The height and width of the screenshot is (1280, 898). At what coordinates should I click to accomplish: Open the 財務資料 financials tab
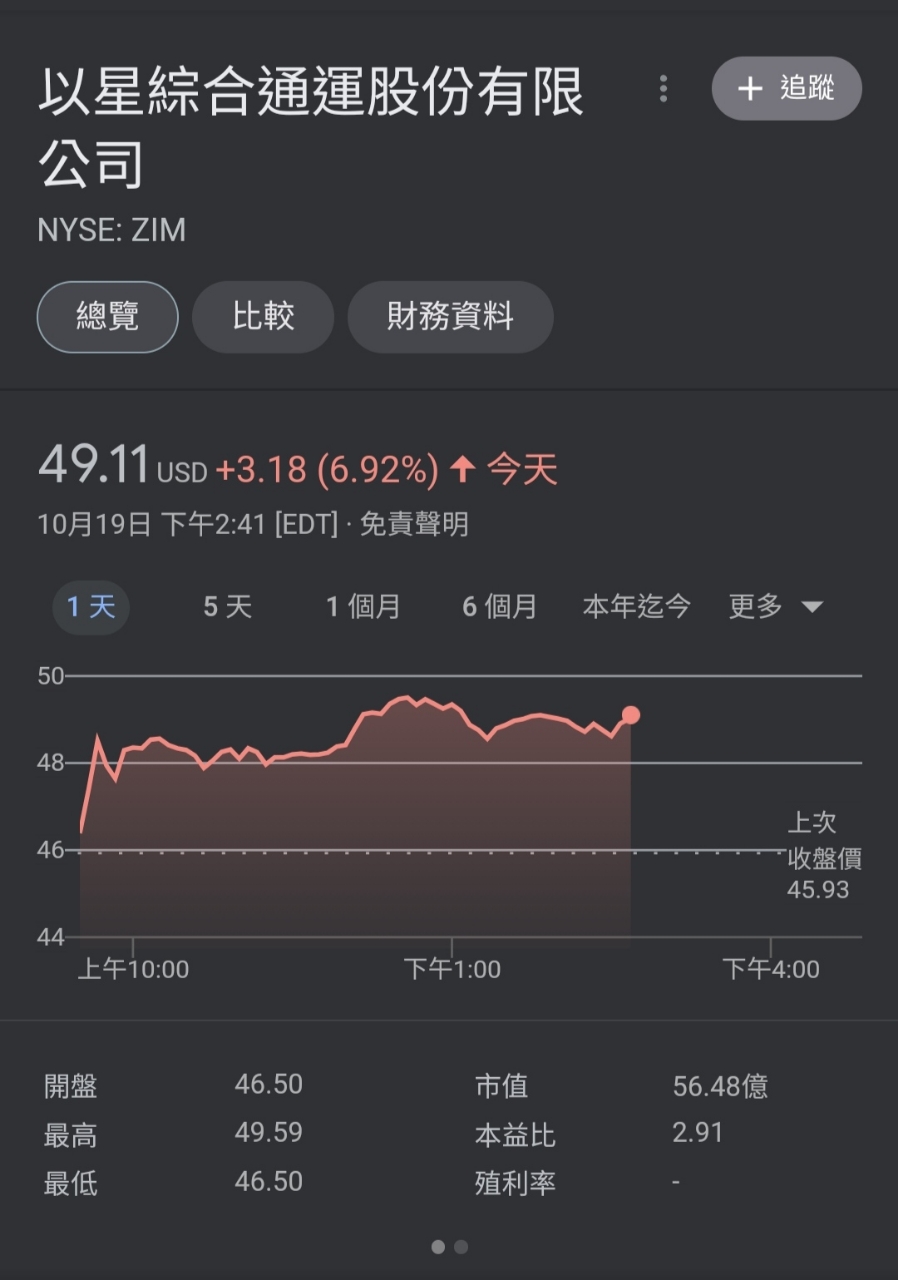(x=450, y=317)
